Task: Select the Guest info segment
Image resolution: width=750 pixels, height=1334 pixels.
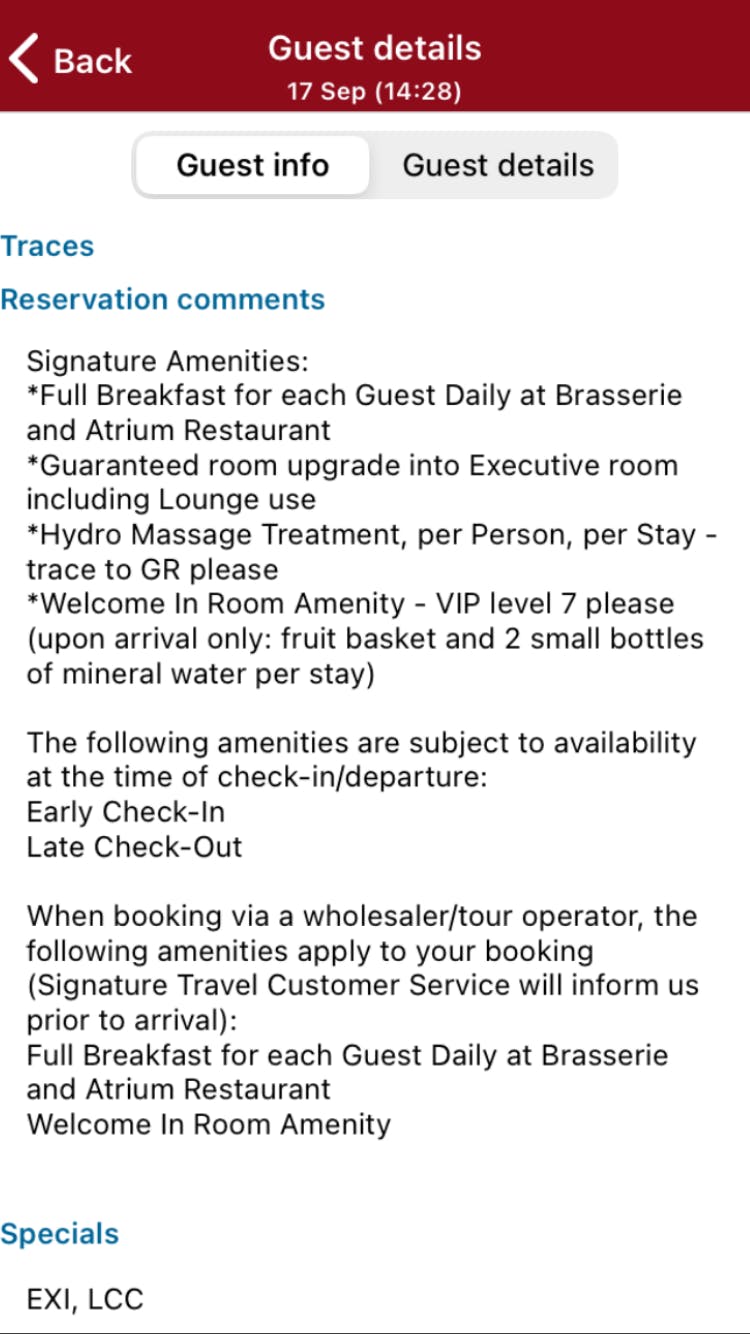Action: (x=253, y=165)
